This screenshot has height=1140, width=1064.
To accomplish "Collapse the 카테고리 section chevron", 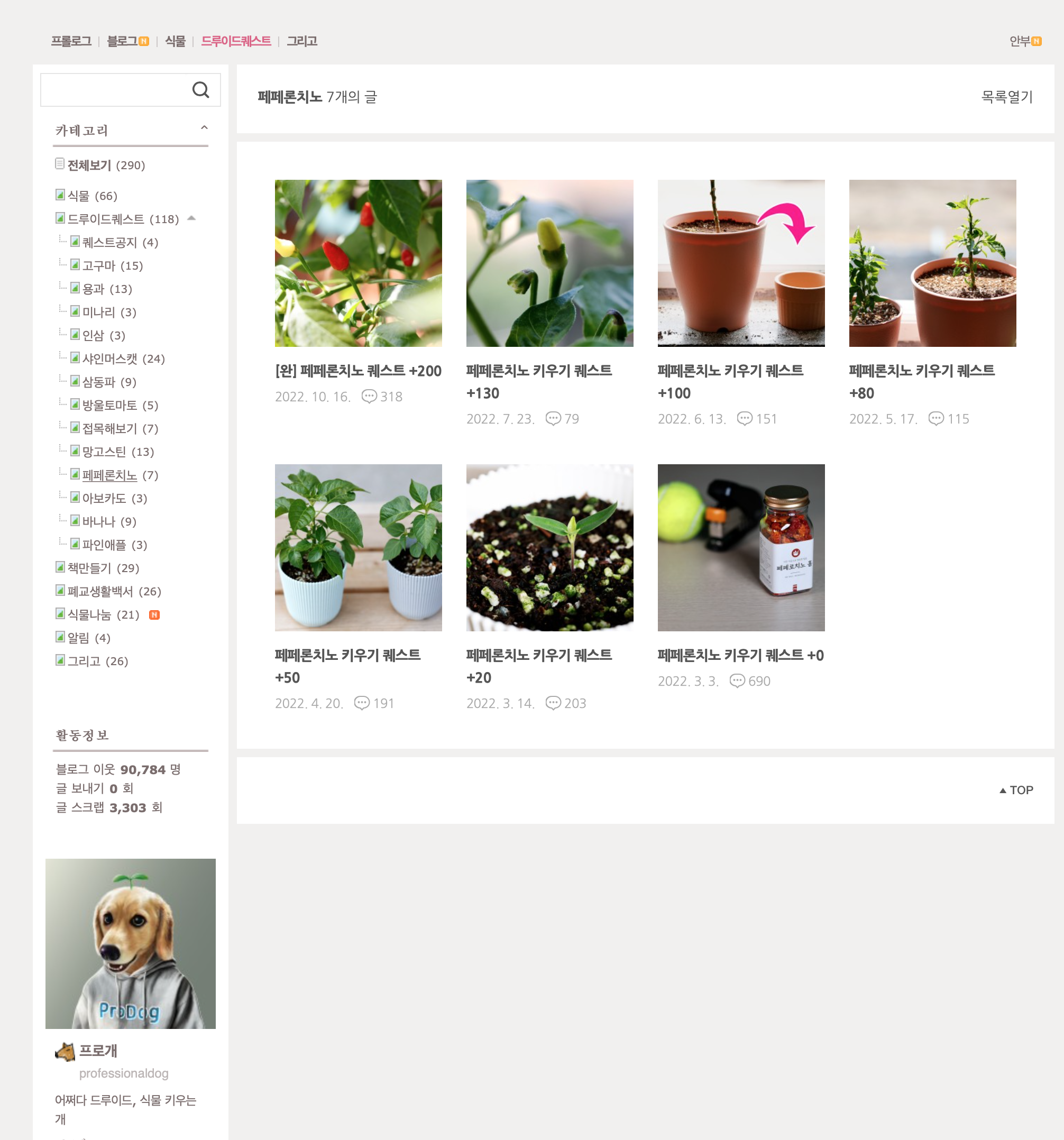I will click(204, 128).
